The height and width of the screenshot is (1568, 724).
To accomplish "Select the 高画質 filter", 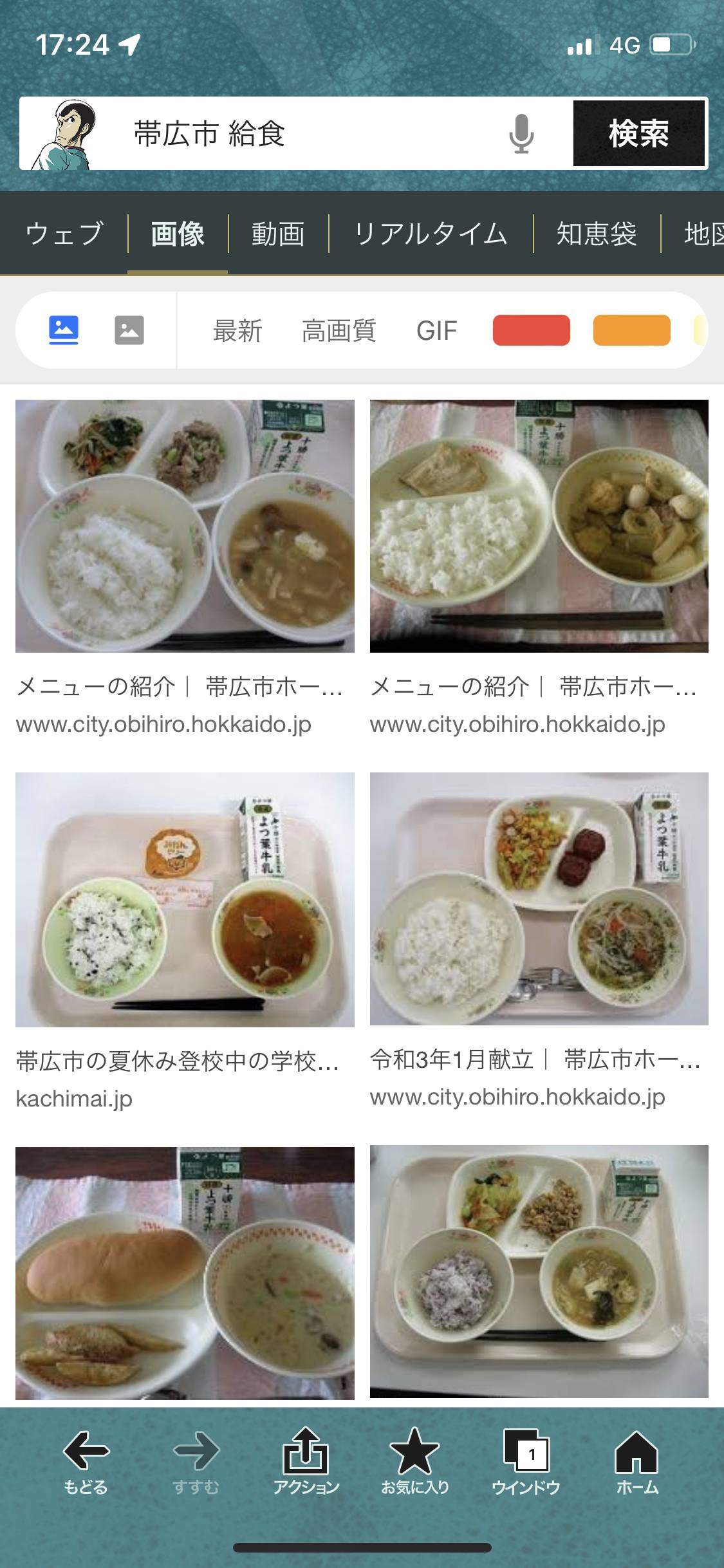I will pyautogui.click(x=339, y=331).
